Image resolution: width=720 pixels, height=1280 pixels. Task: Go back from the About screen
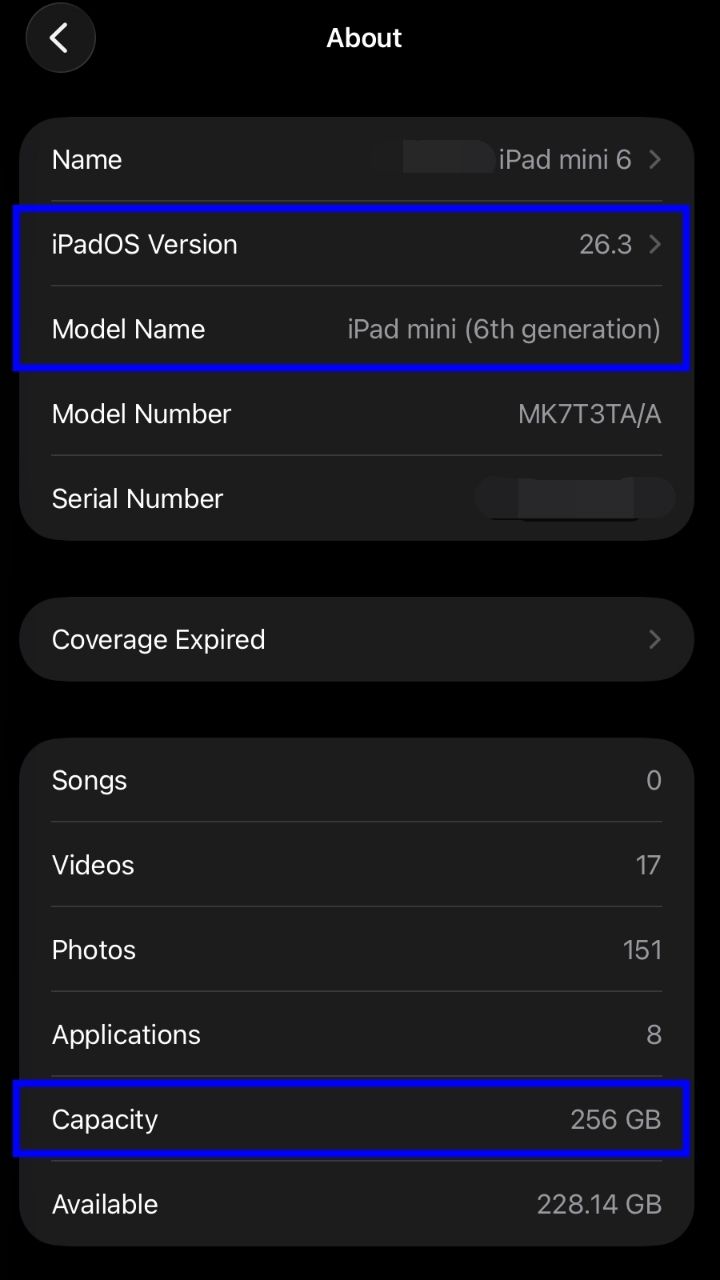click(60, 39)
